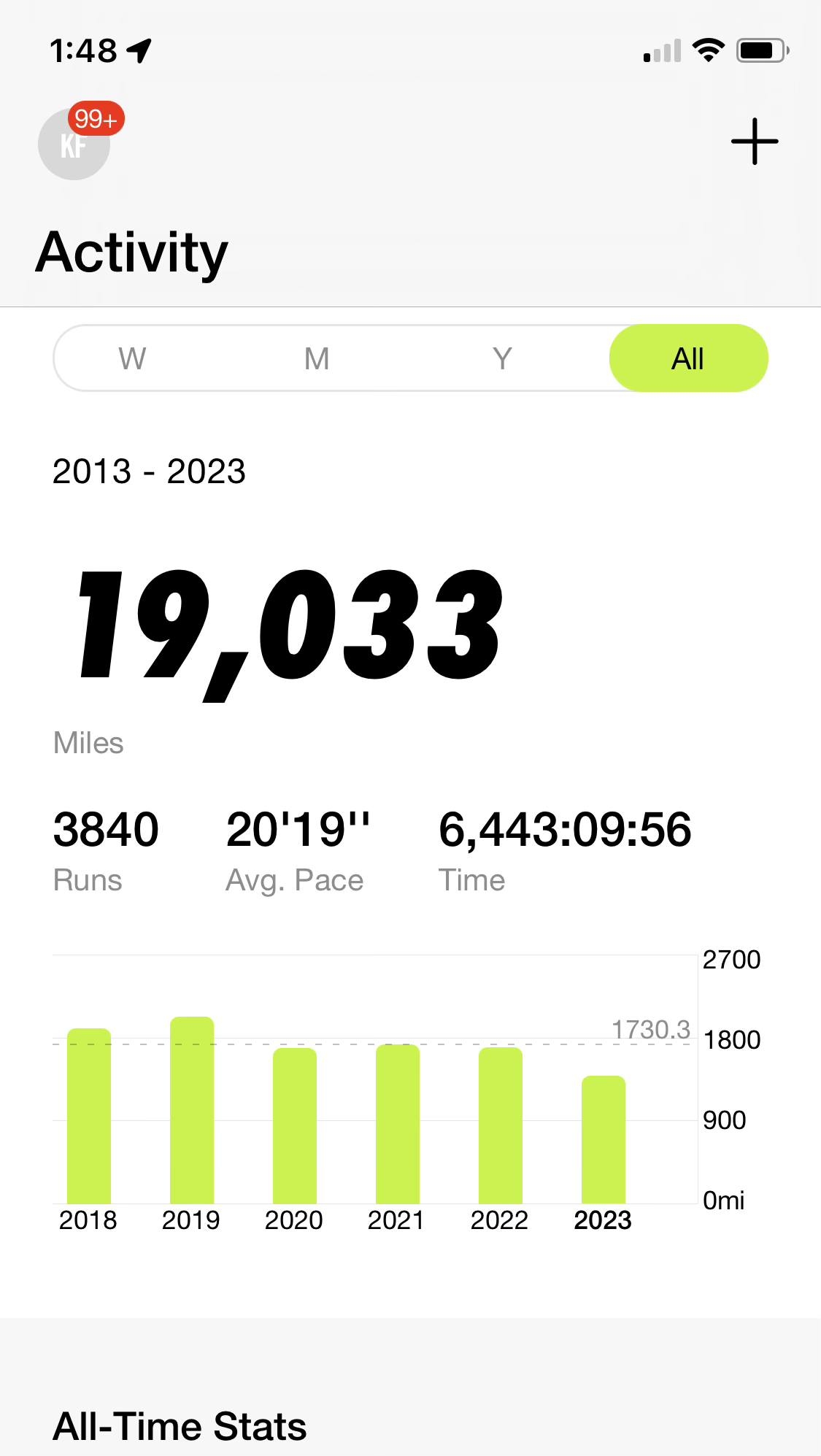Select the All time range tab

[x=688, y=358]
